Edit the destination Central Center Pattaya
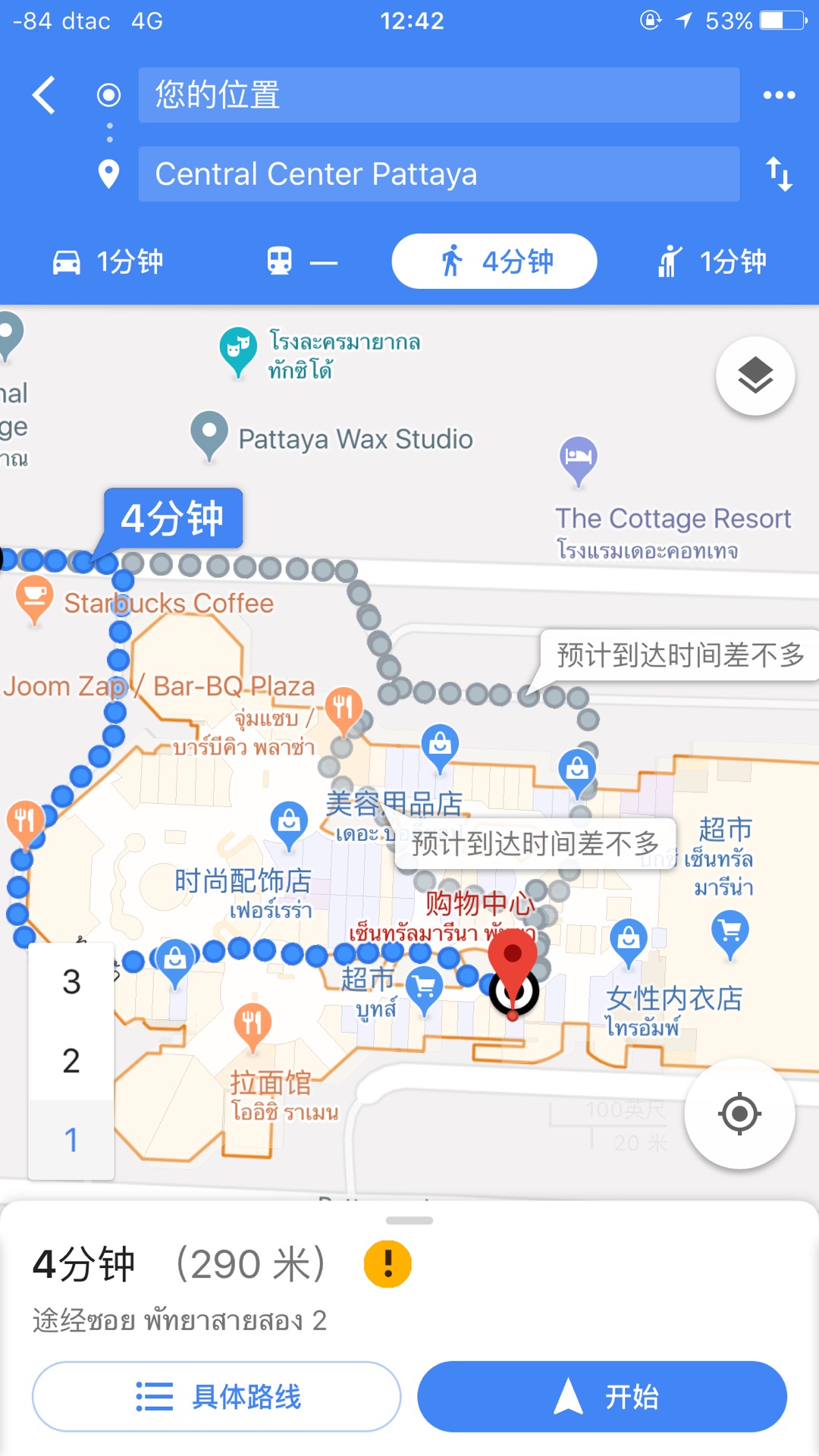 (x=438, y=174)
